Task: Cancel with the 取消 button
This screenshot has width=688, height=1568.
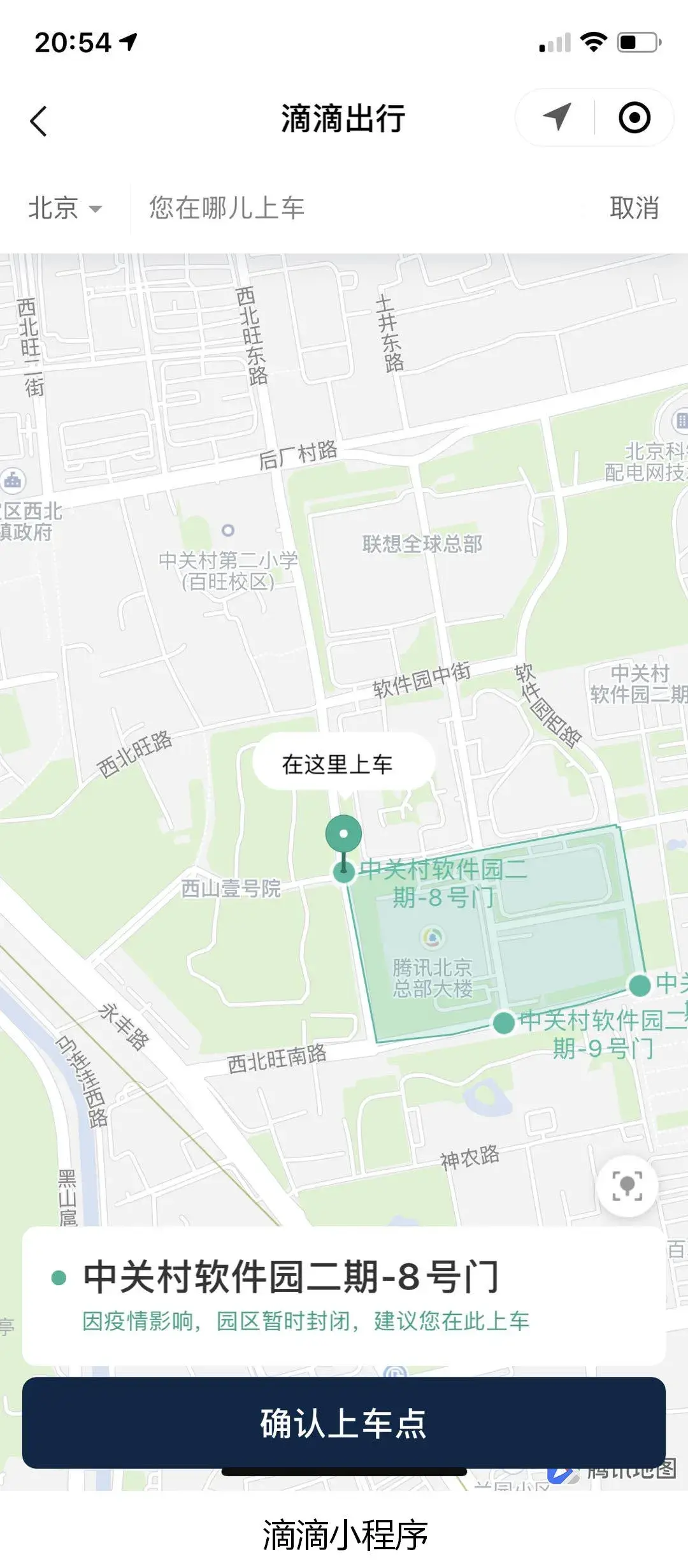Action: 634,208
